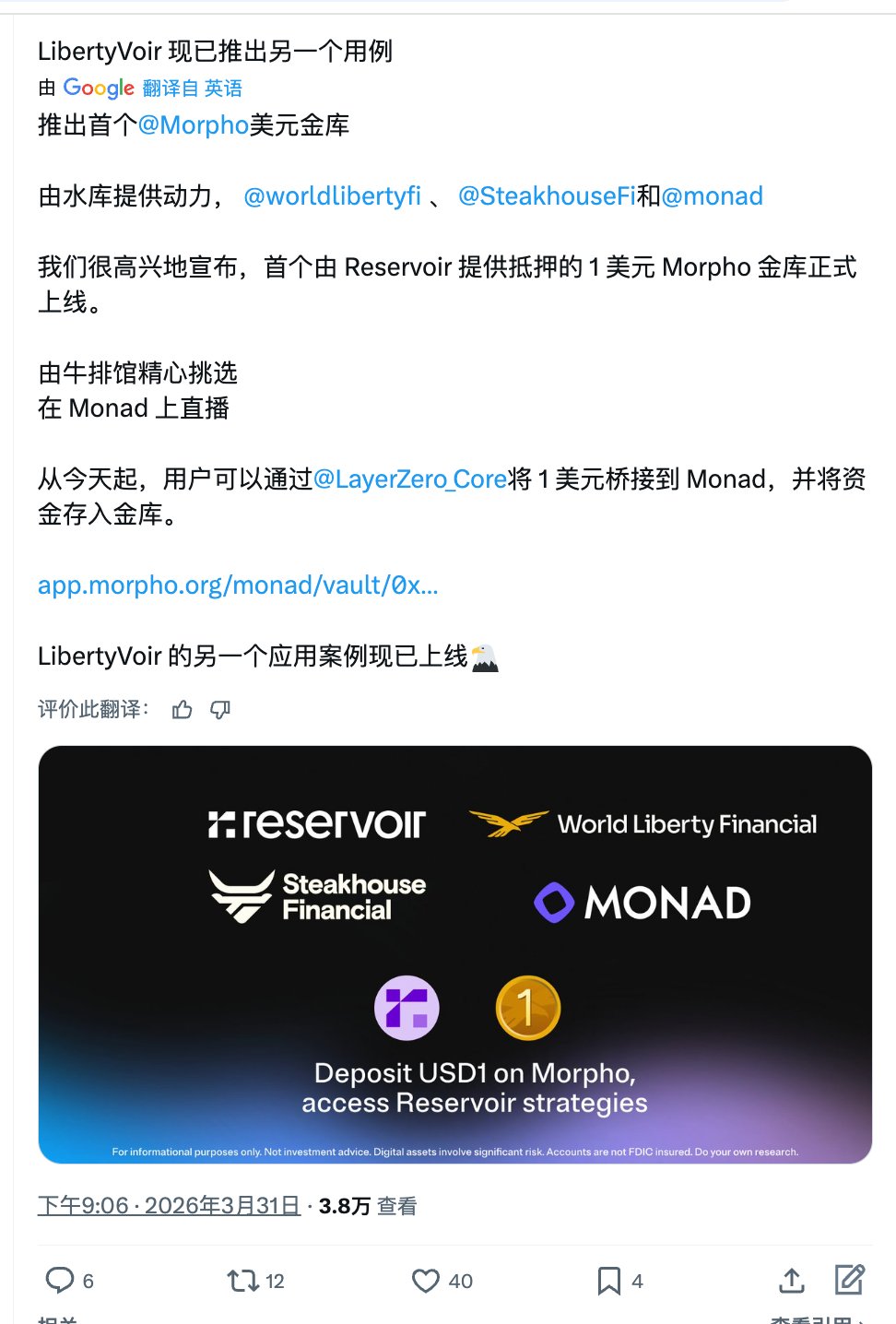Rate the translation with thumbs down

pyautogui.click(x=220, y=709)
